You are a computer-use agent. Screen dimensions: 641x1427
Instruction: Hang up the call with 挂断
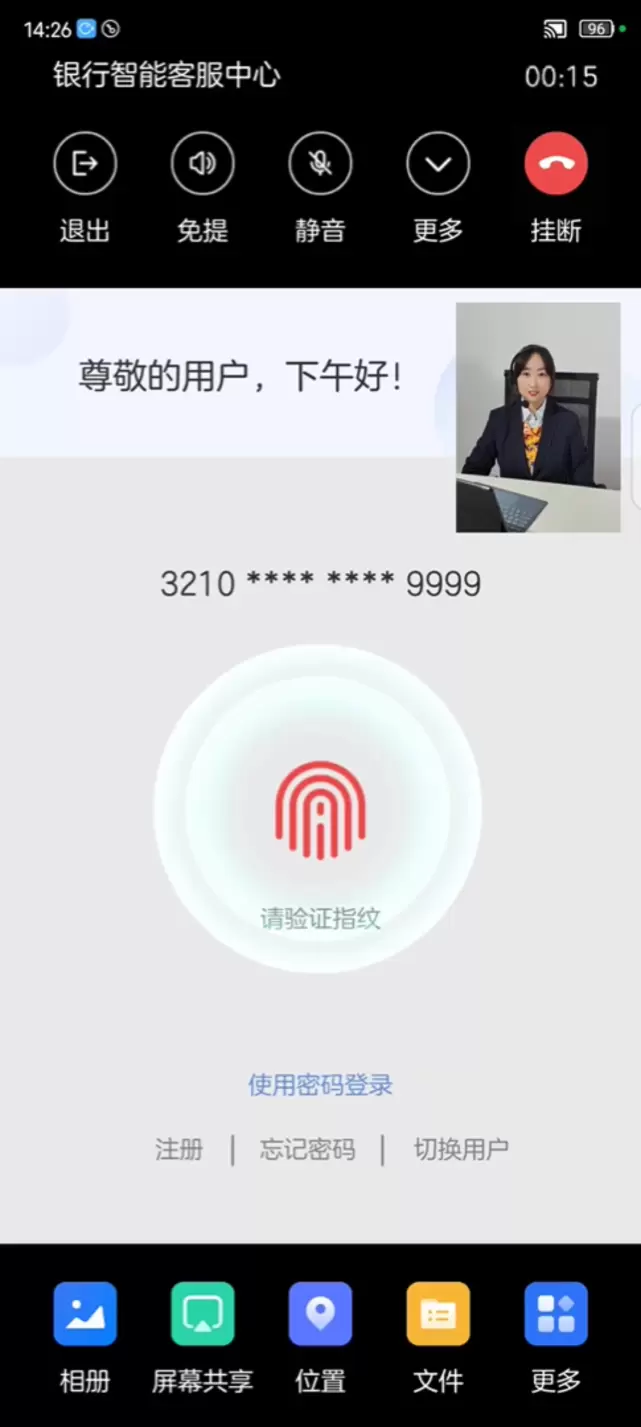click(556, 164)
